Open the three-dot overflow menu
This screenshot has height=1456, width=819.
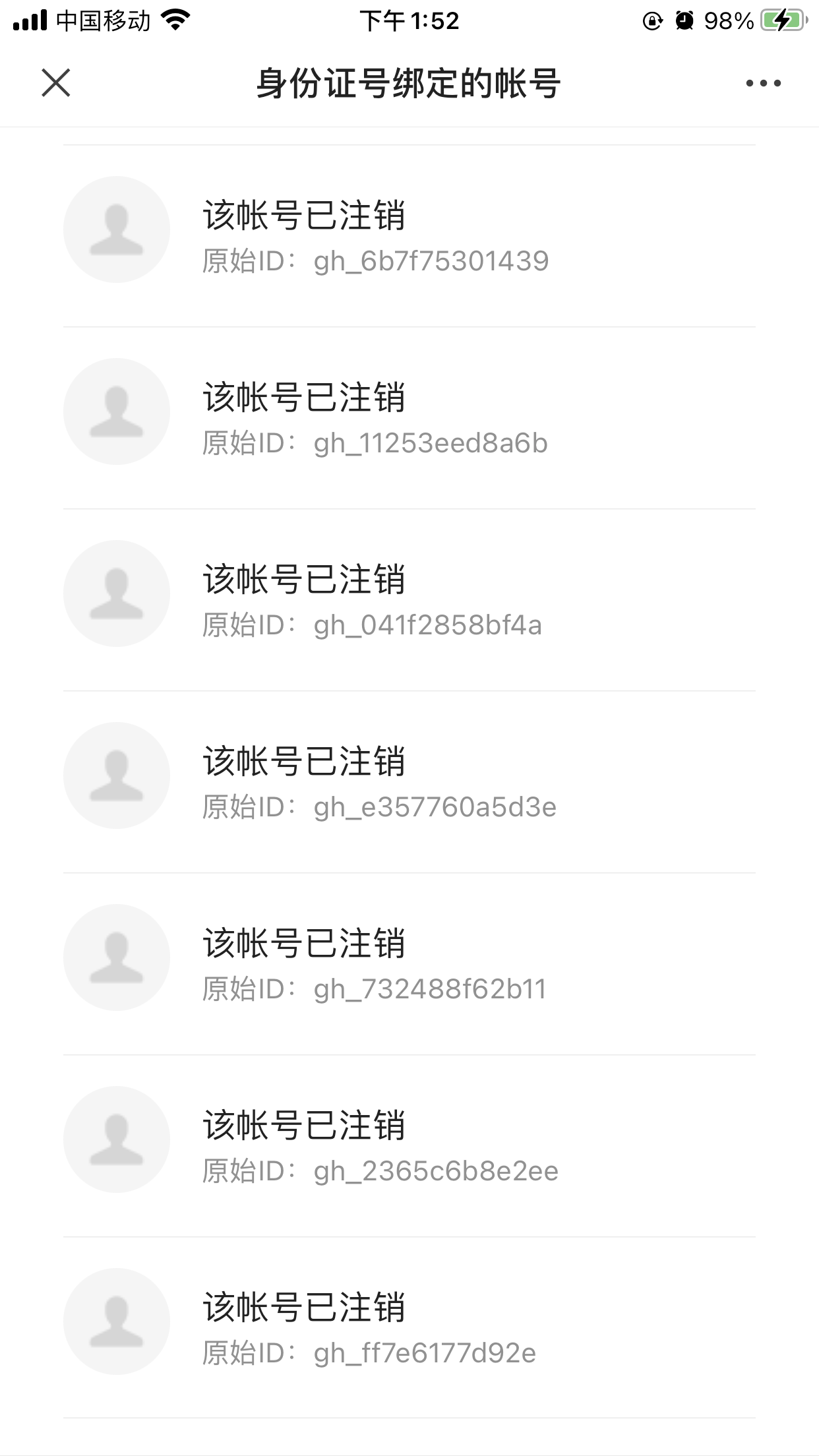click(x=763, y=83)
